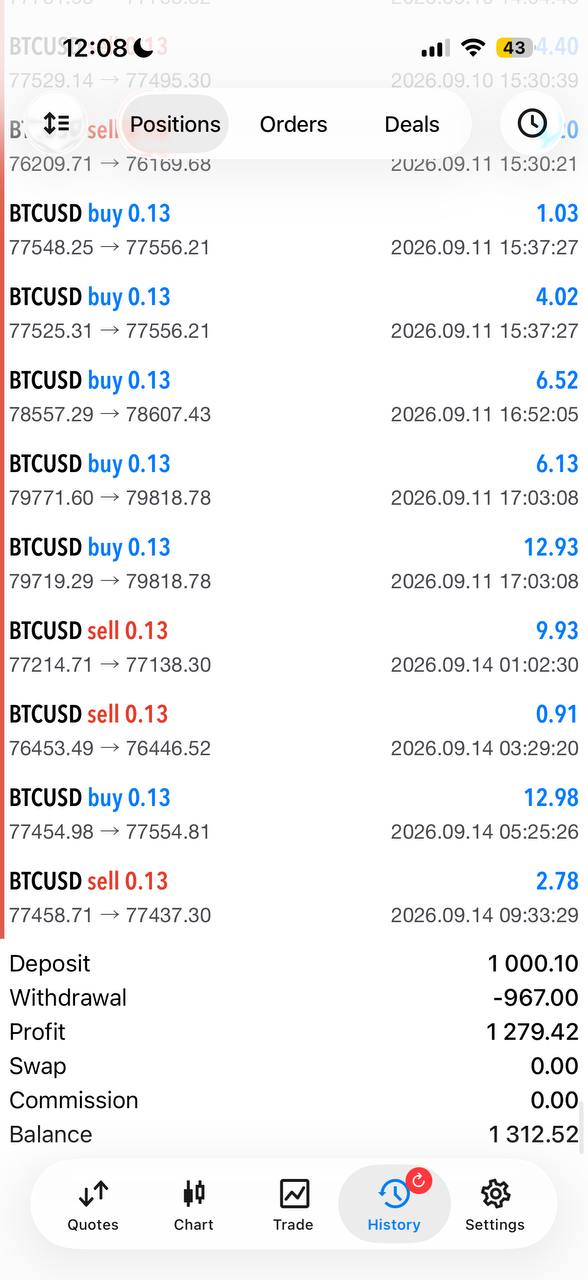The width and height of the screenshot is (588, 1280).
Task: Open the sell position with profit 9.93
Action: [x=294, y=647]
